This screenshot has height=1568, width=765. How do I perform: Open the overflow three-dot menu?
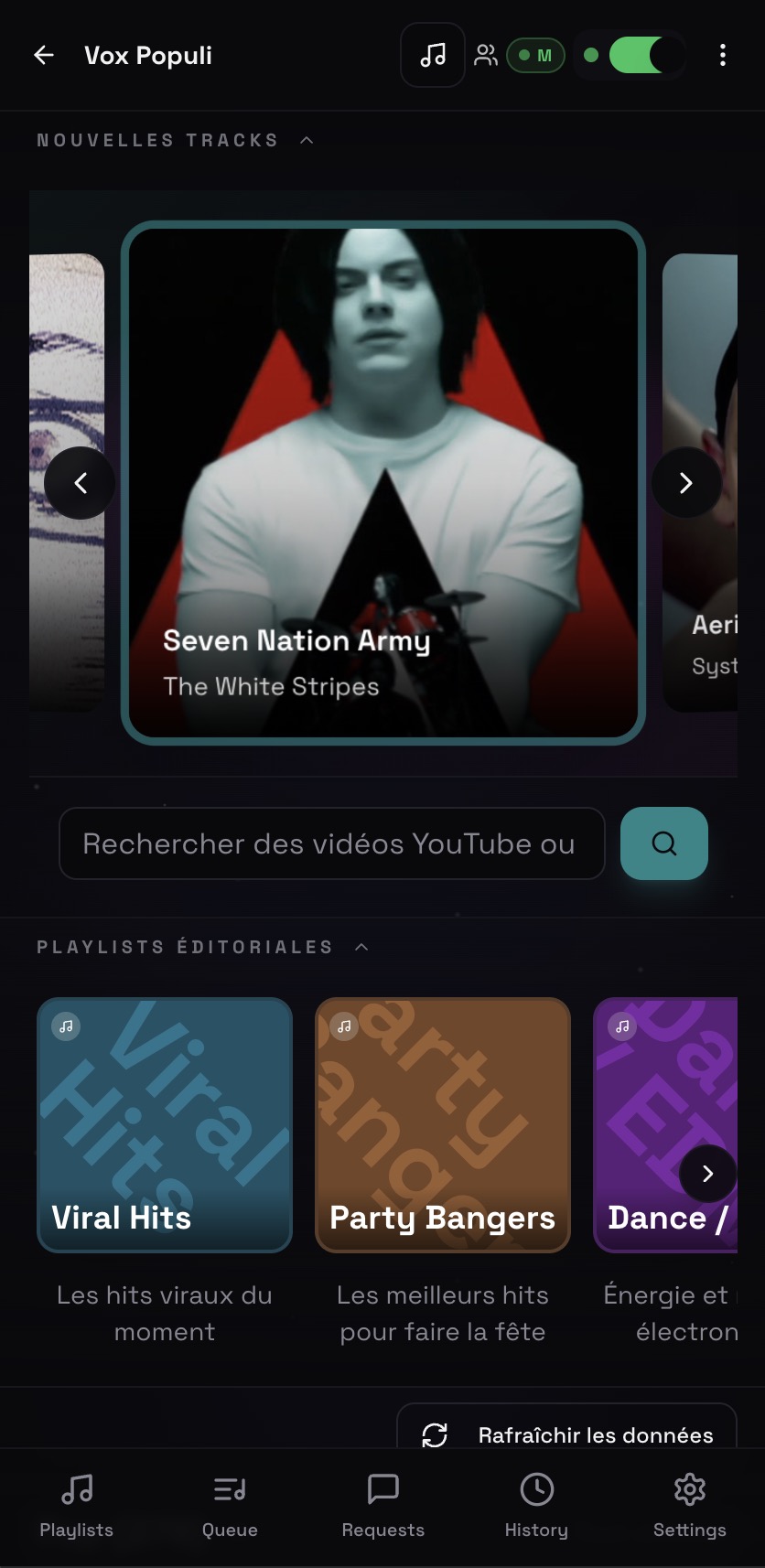tap(723, 55)
